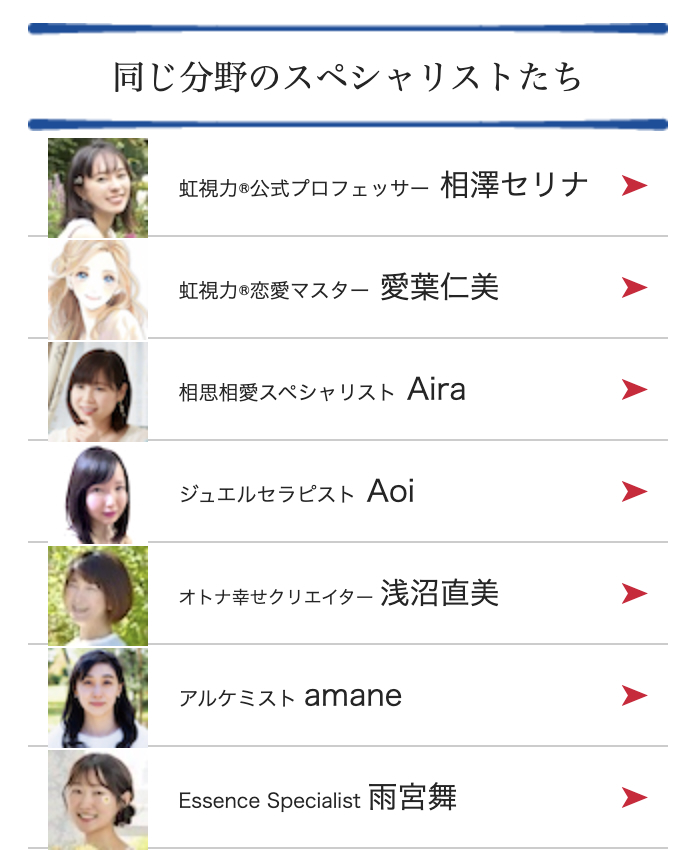
Task: View the 愛葉仁美 specialist row
Action: pyautogui.click(x=340, y=289)
